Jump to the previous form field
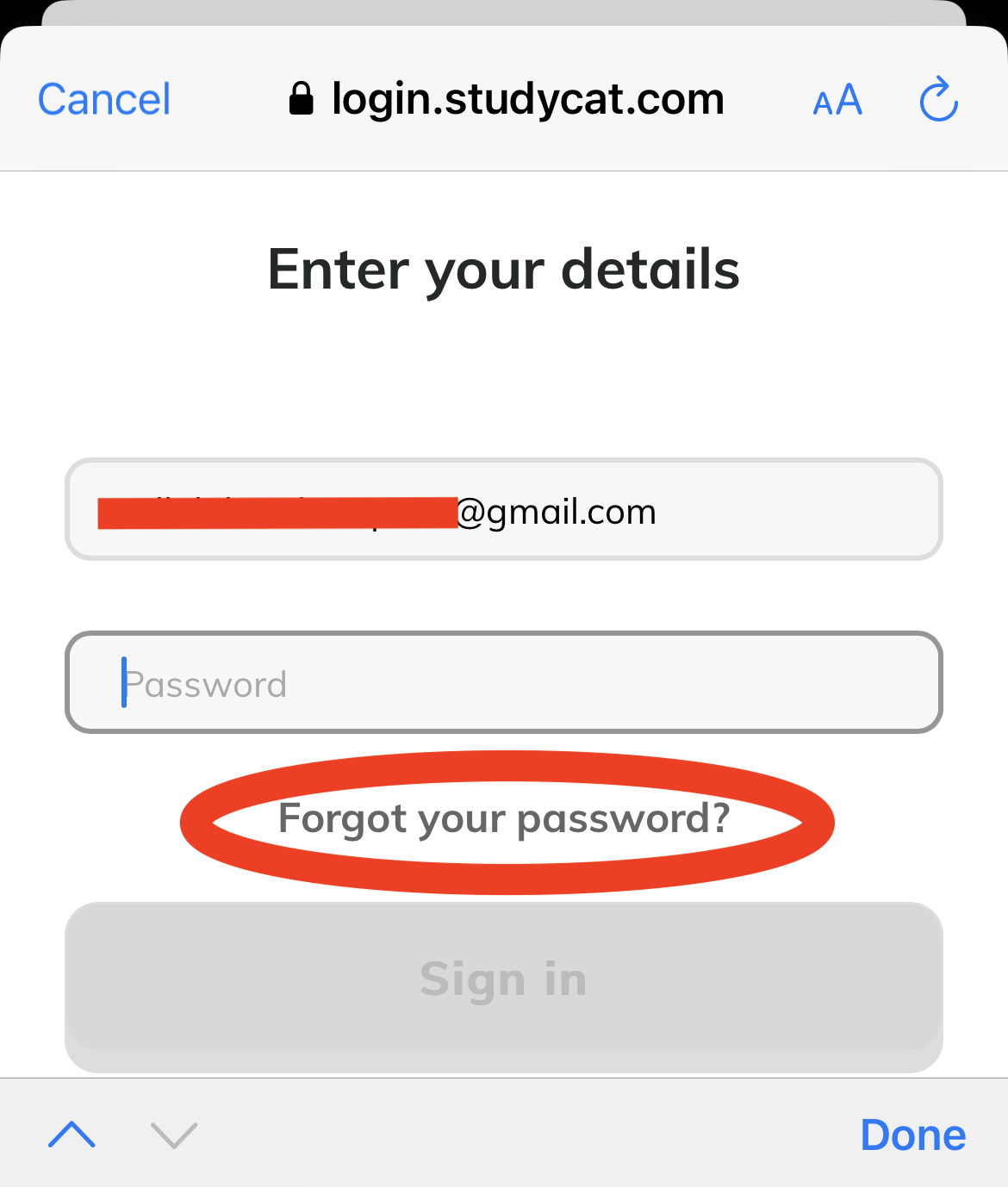This screenshot has height=1187, width=1008. 72,1135
